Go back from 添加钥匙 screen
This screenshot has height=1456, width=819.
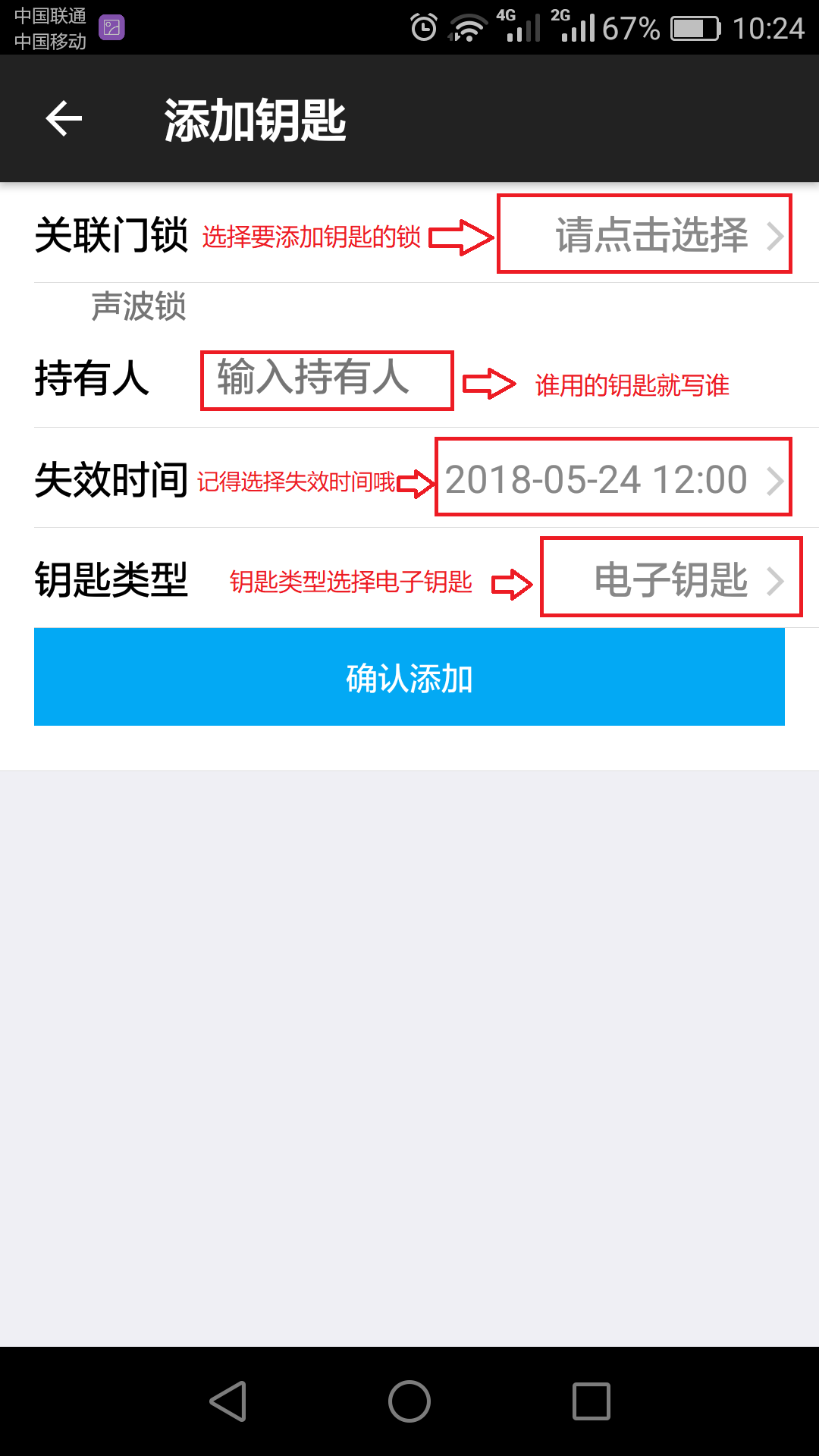coord(64,119)
